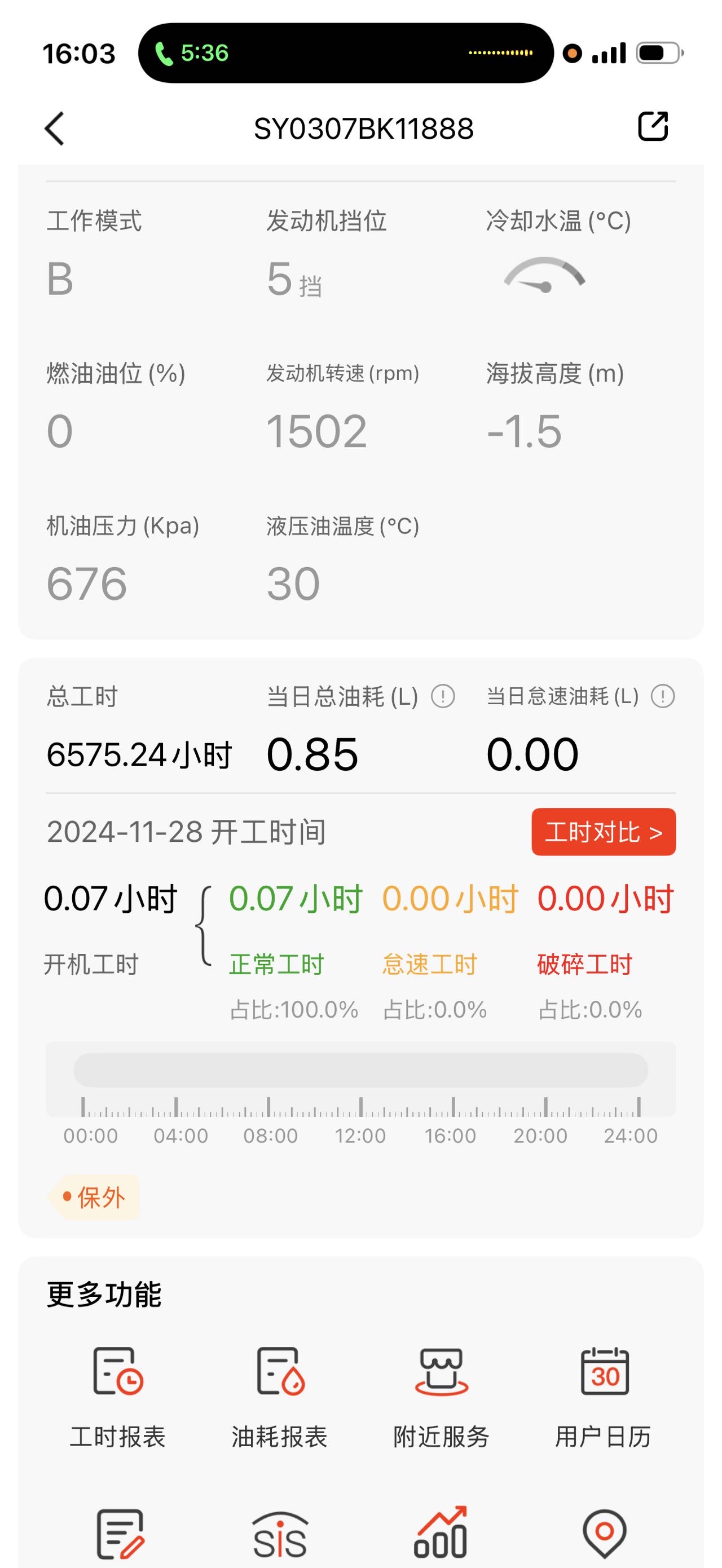Open 油耗报表

coord(279,1397)
